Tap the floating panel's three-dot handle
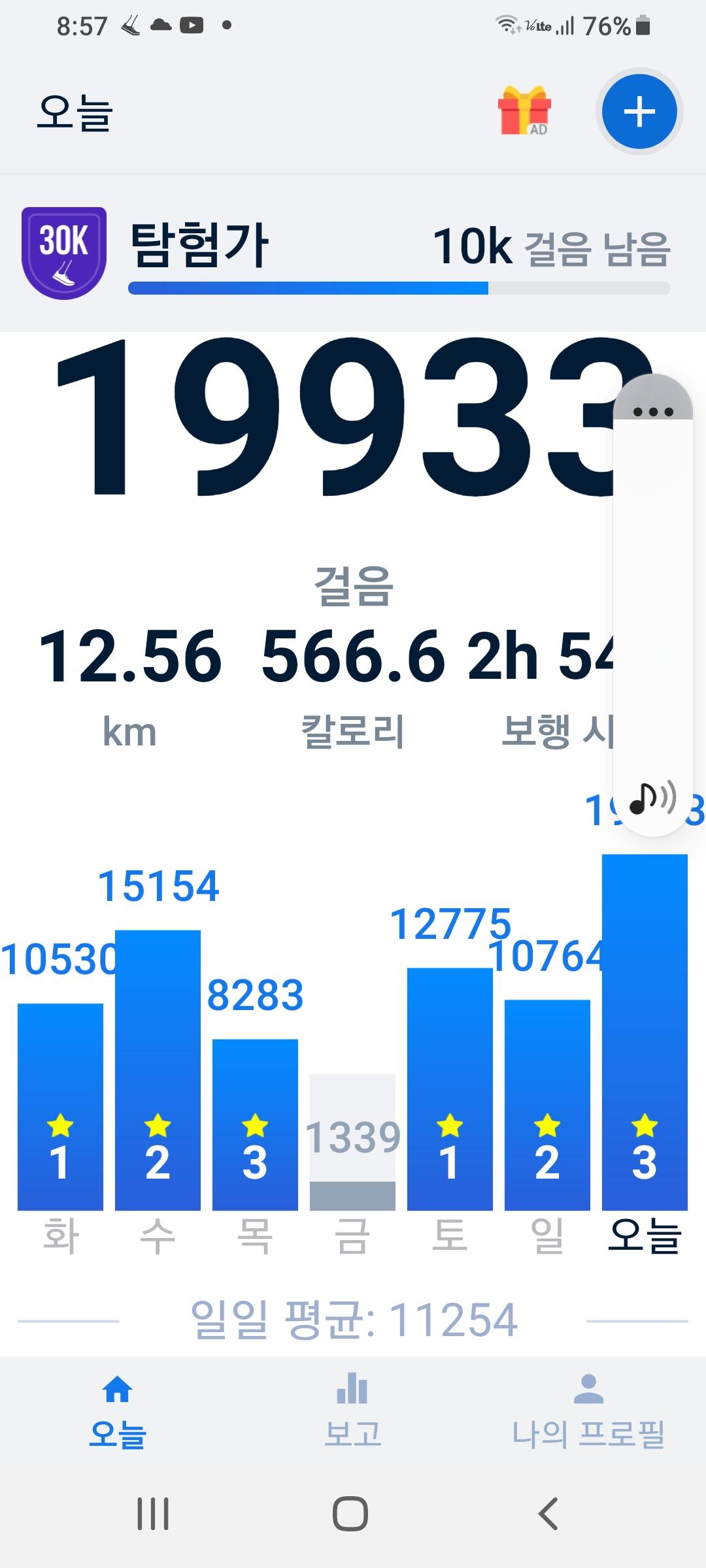Screen dimensions: 706x1568 coord(652,412)
